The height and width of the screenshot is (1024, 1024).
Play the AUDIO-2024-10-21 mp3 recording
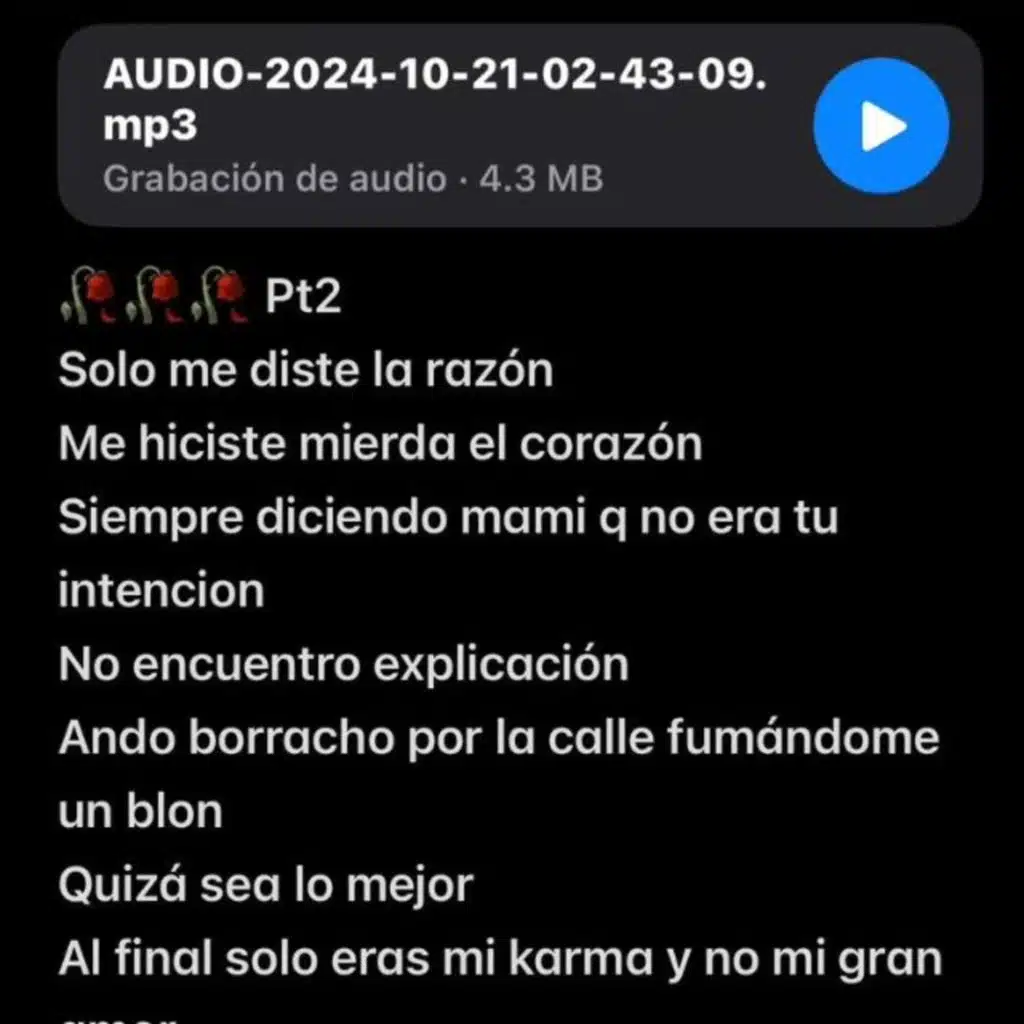881,126
